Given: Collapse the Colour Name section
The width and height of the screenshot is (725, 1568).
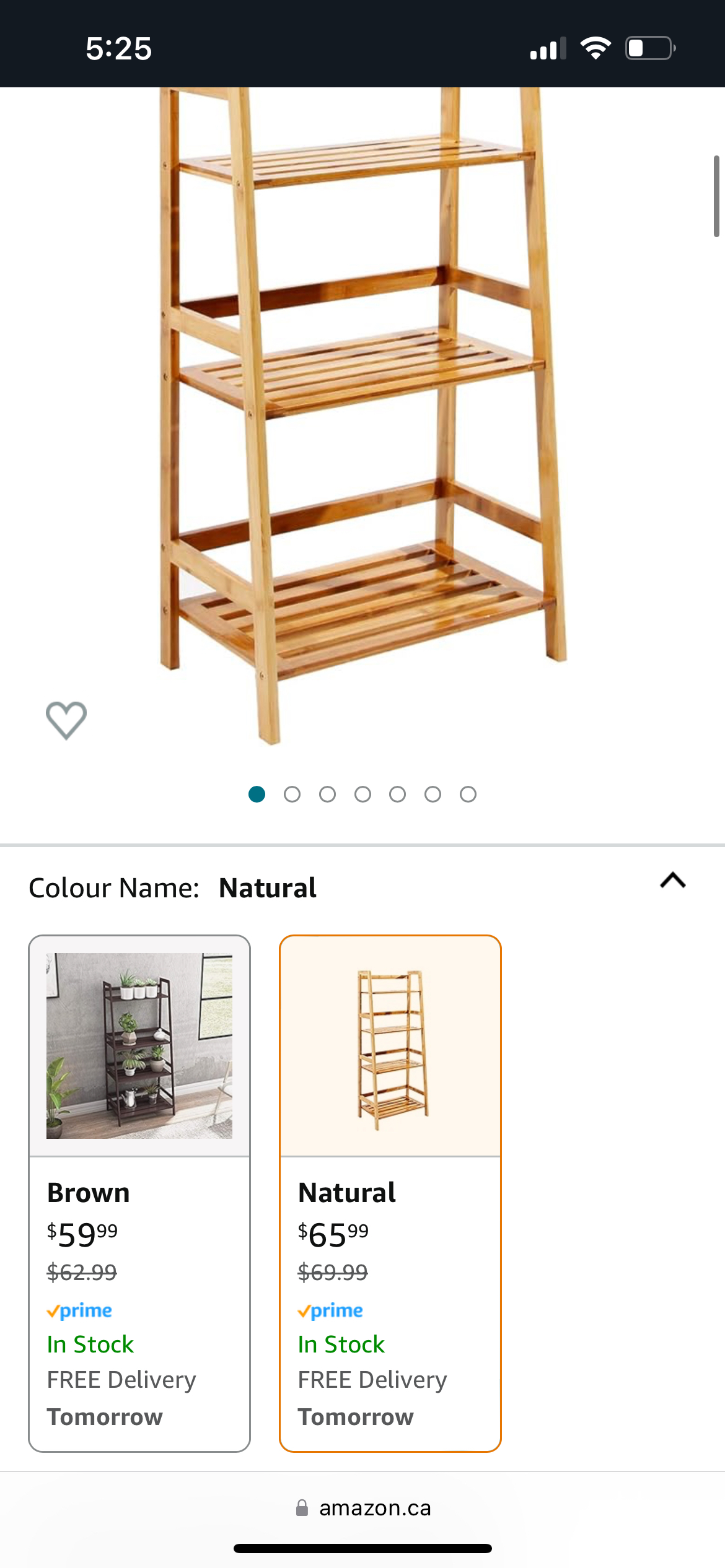Looking at the screenshot, I should [672, 881].
